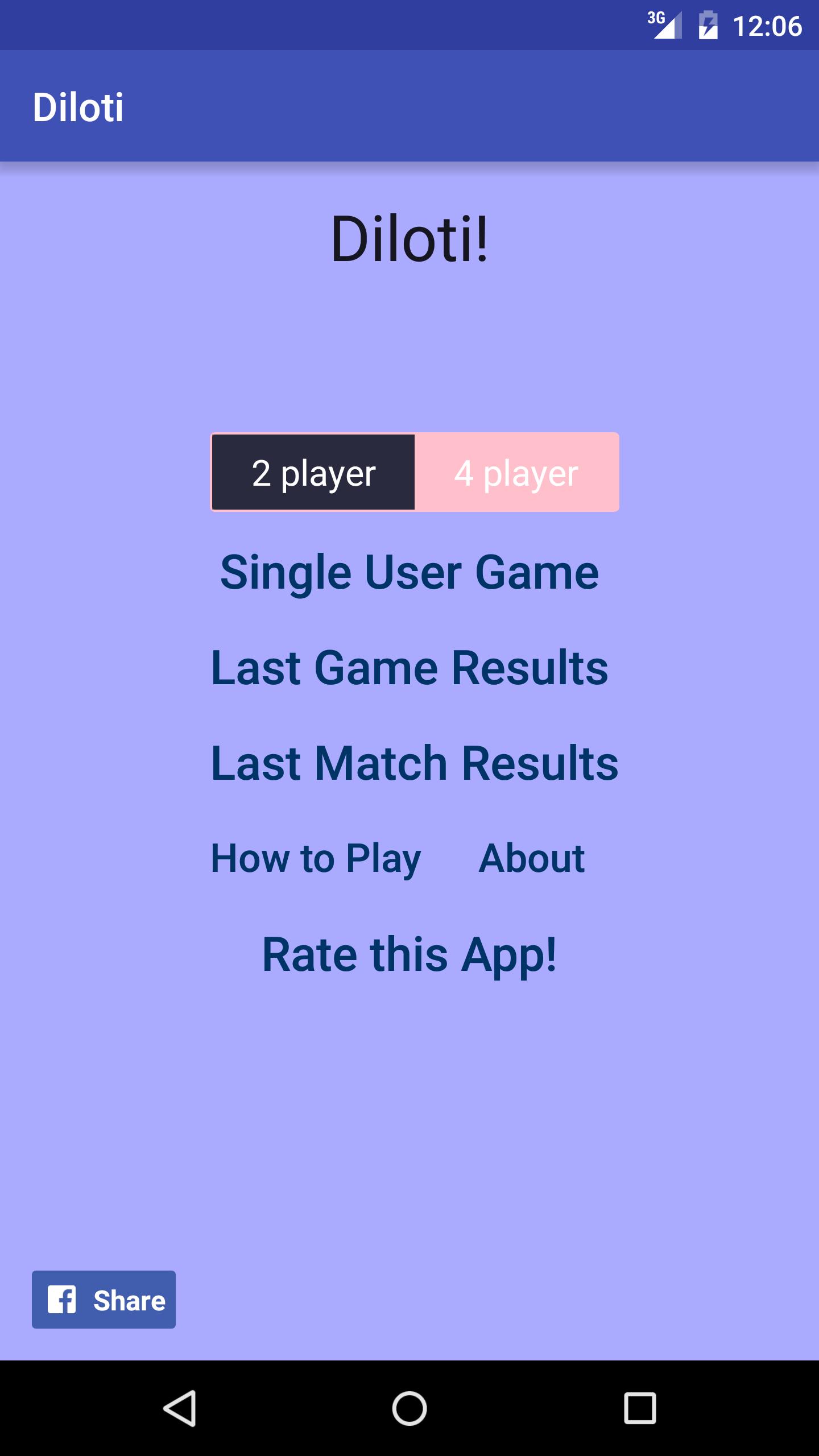Open Last Game Results
Screen dimensions: 819x1456
click(x=409, y=668)
